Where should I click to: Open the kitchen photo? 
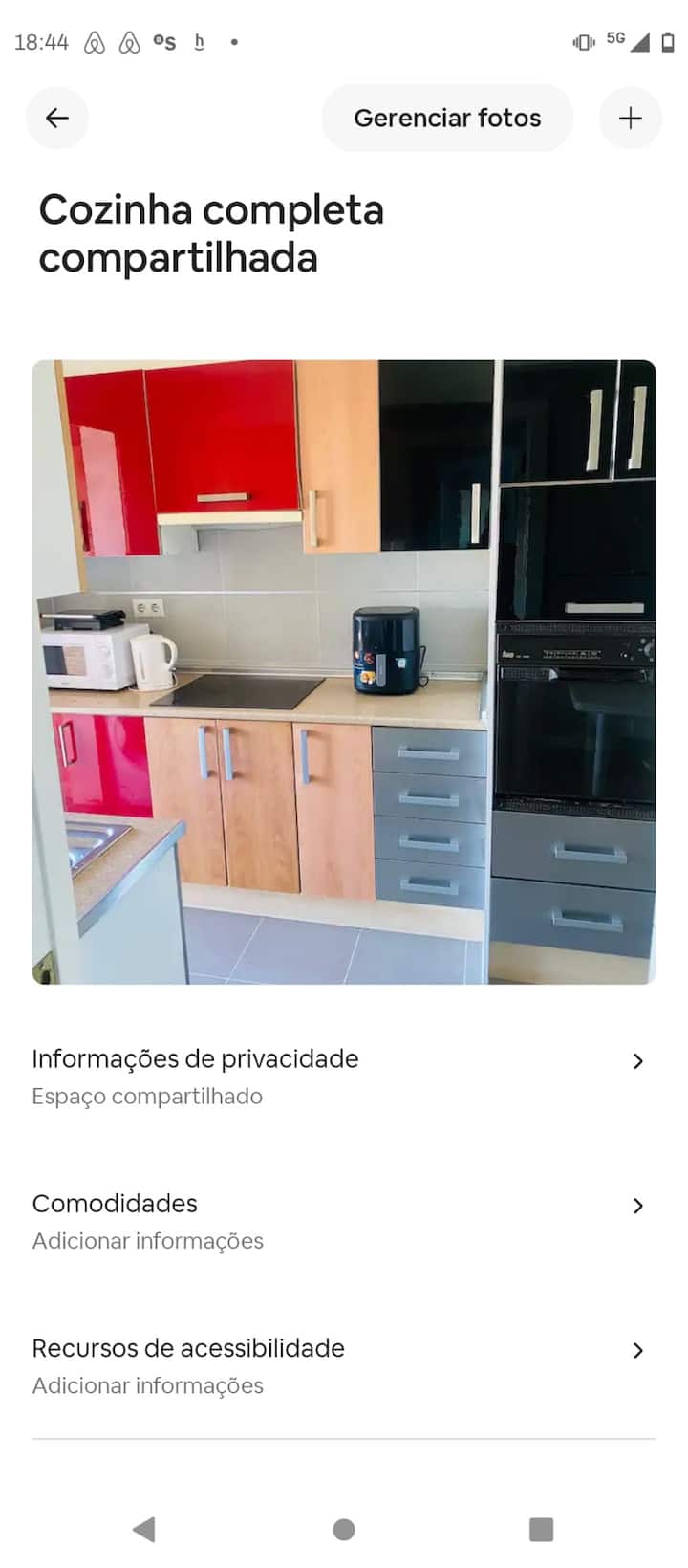tap(344, 672)
